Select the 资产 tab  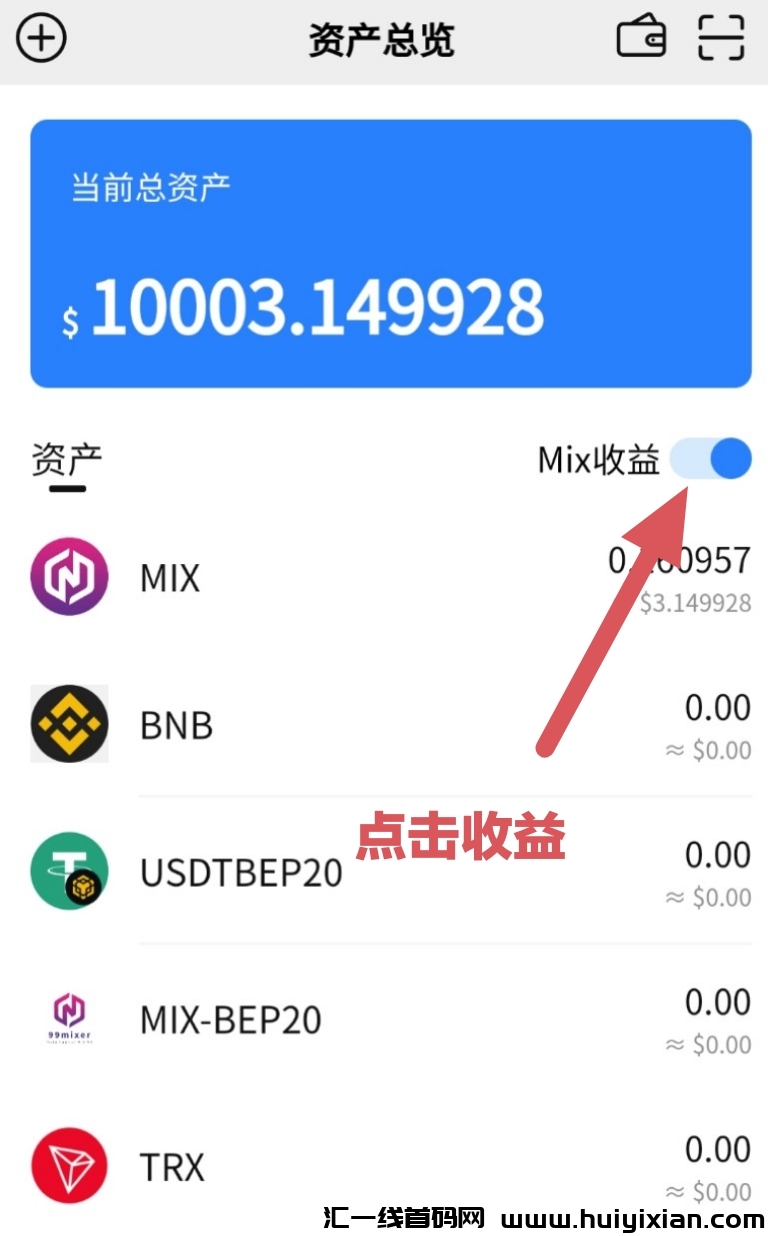point(66,461)
